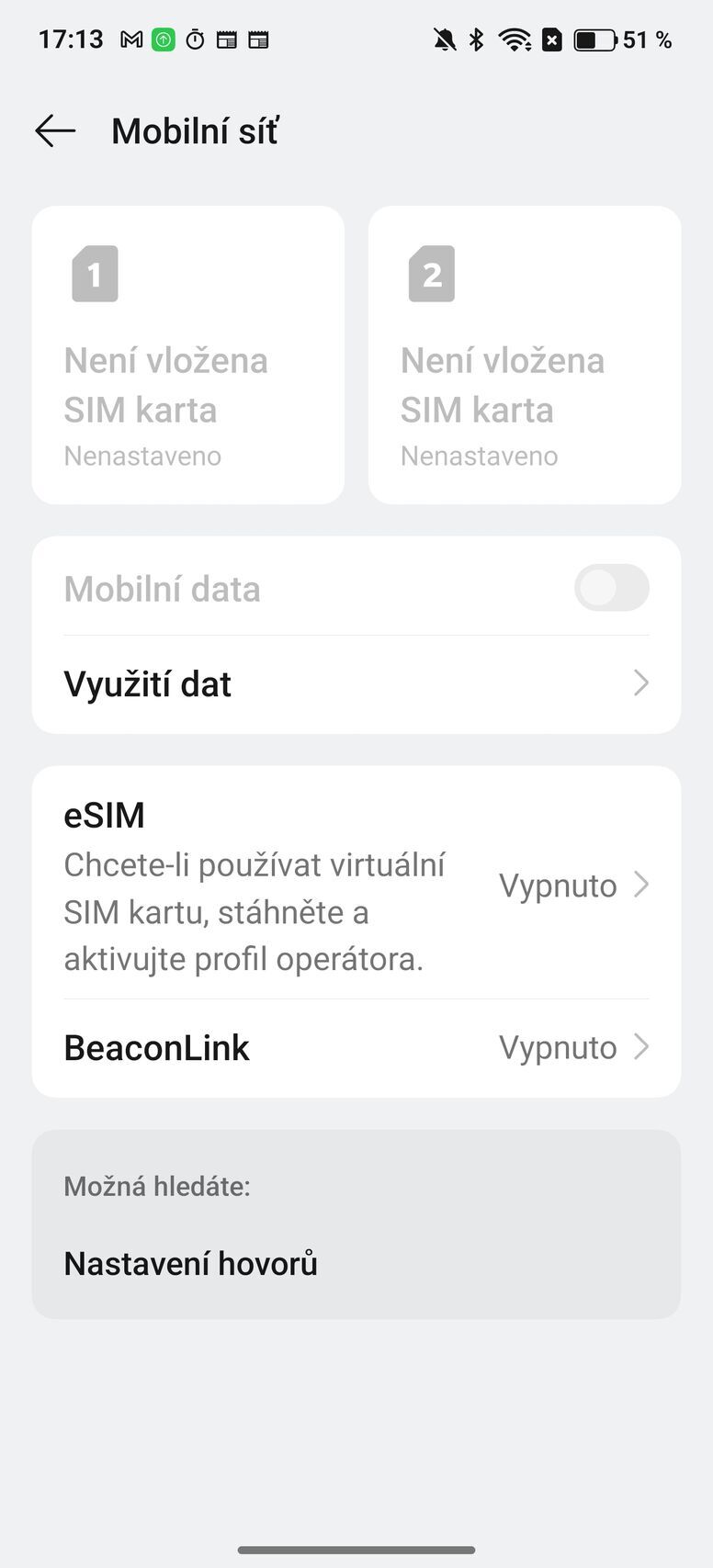Open Využití dat via its chevron
The image size is (713, 1568).
(x=640, y=682)
